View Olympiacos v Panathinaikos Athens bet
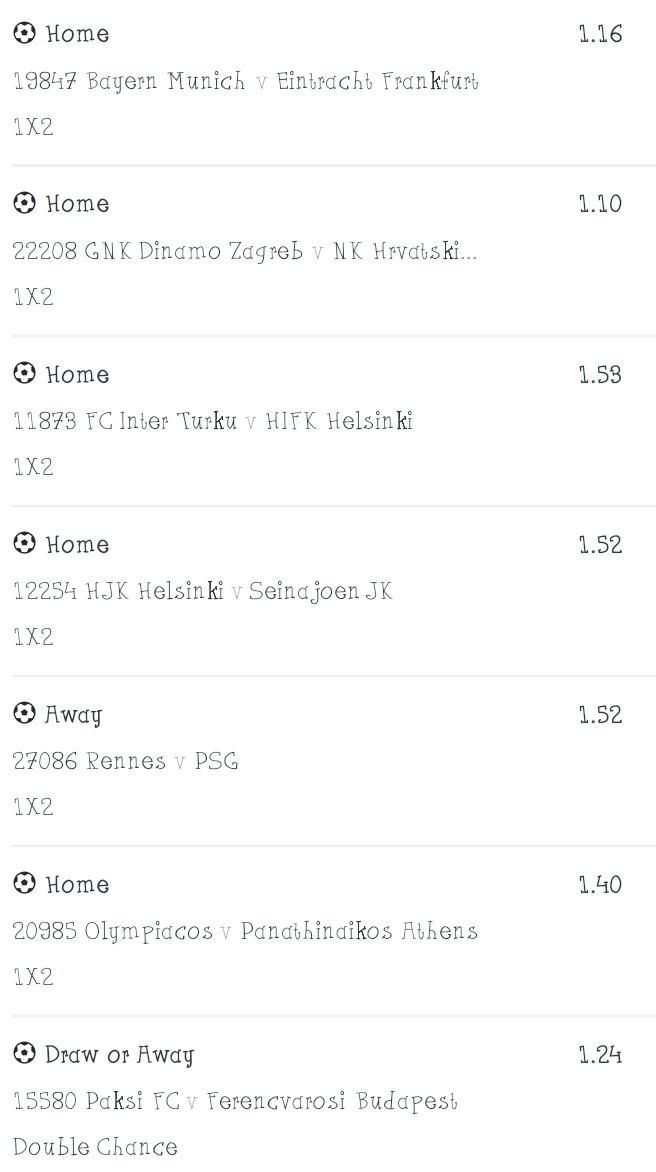Screen dimensions: 656x1172 pos(328,931)
